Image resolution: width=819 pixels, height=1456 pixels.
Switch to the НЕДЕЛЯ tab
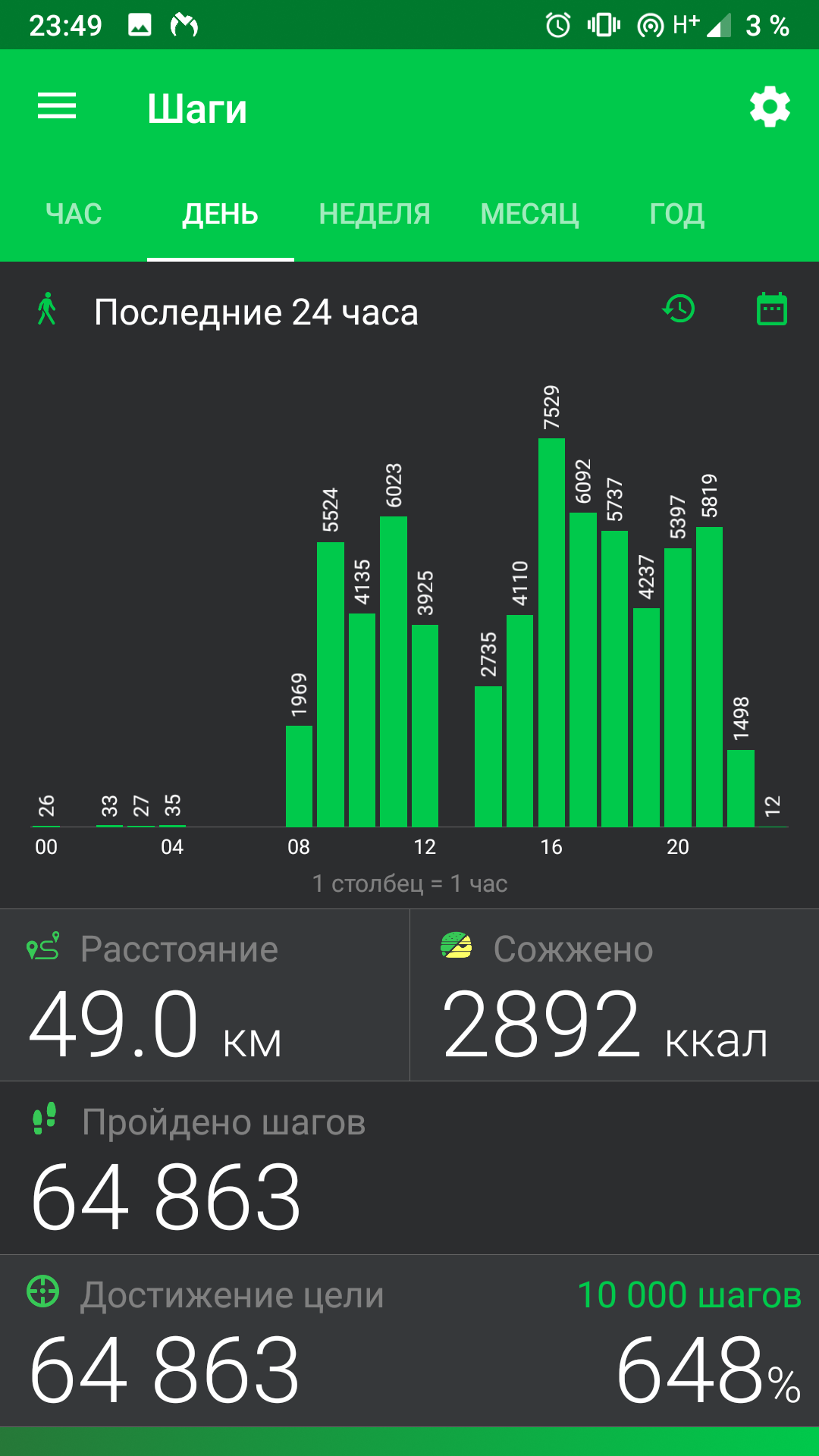(x=375, y=215)
